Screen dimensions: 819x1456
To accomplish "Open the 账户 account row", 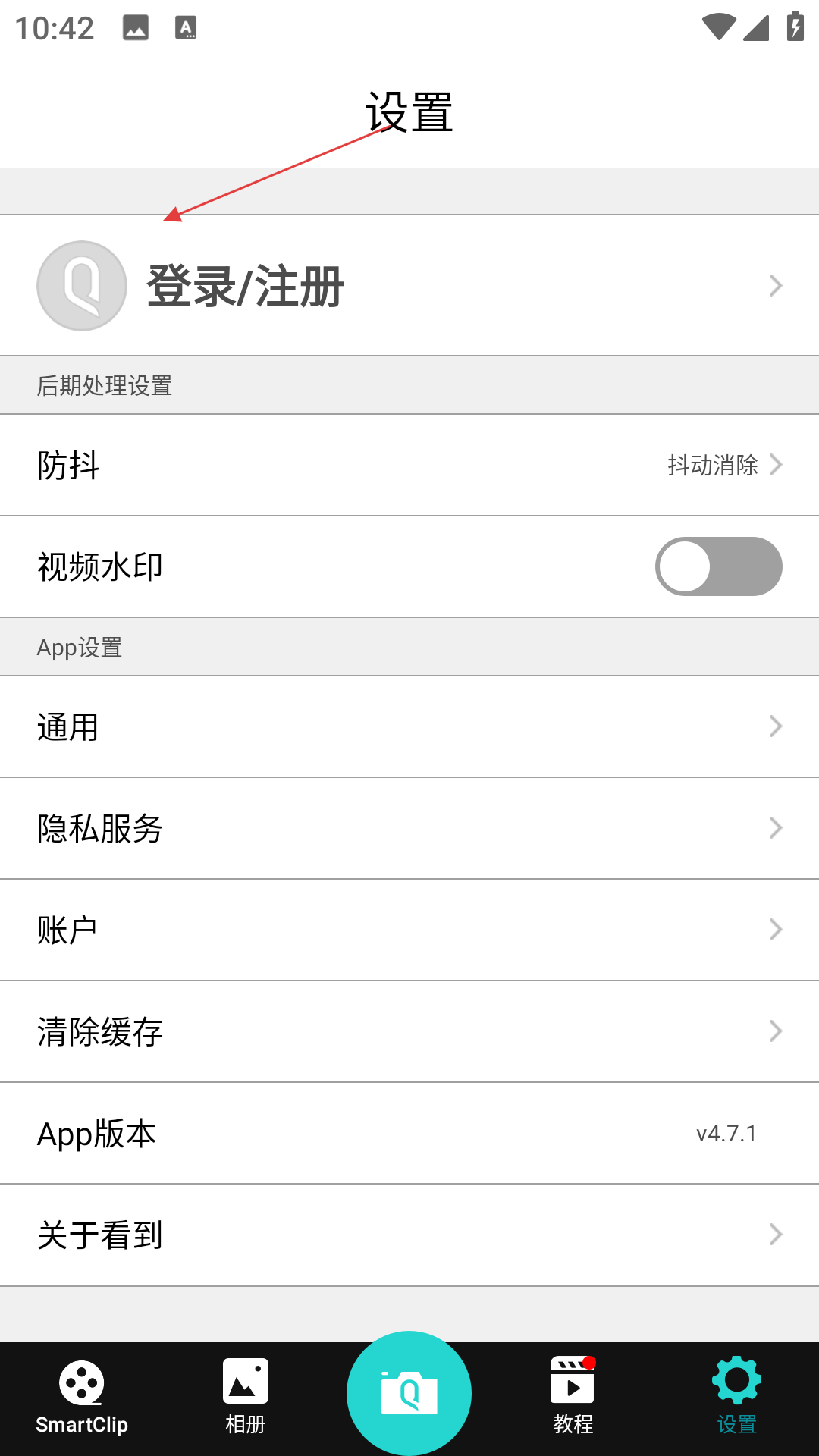I will (409, 930).
